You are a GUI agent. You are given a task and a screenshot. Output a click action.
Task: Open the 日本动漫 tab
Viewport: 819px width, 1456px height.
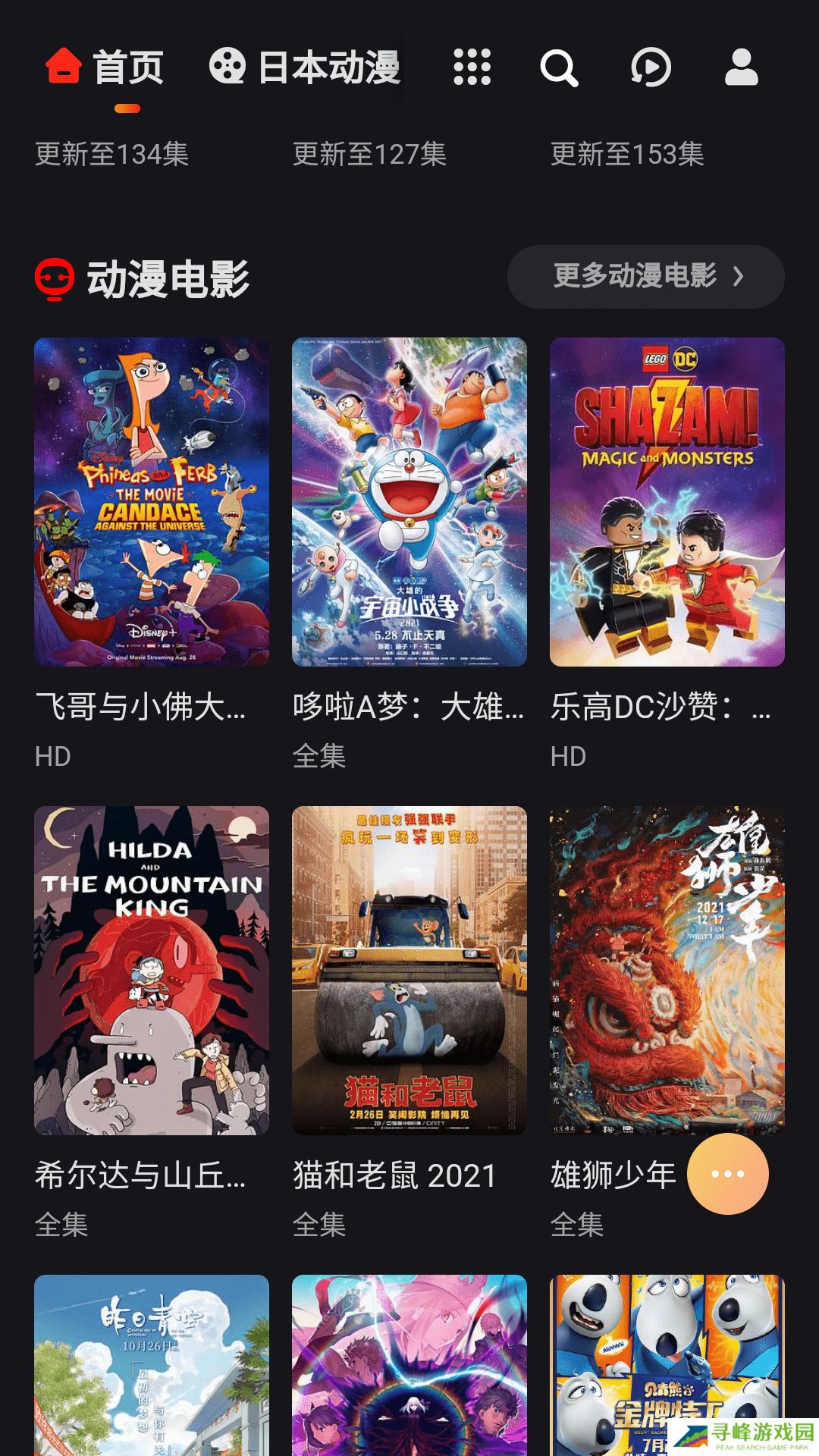(305, 67)
